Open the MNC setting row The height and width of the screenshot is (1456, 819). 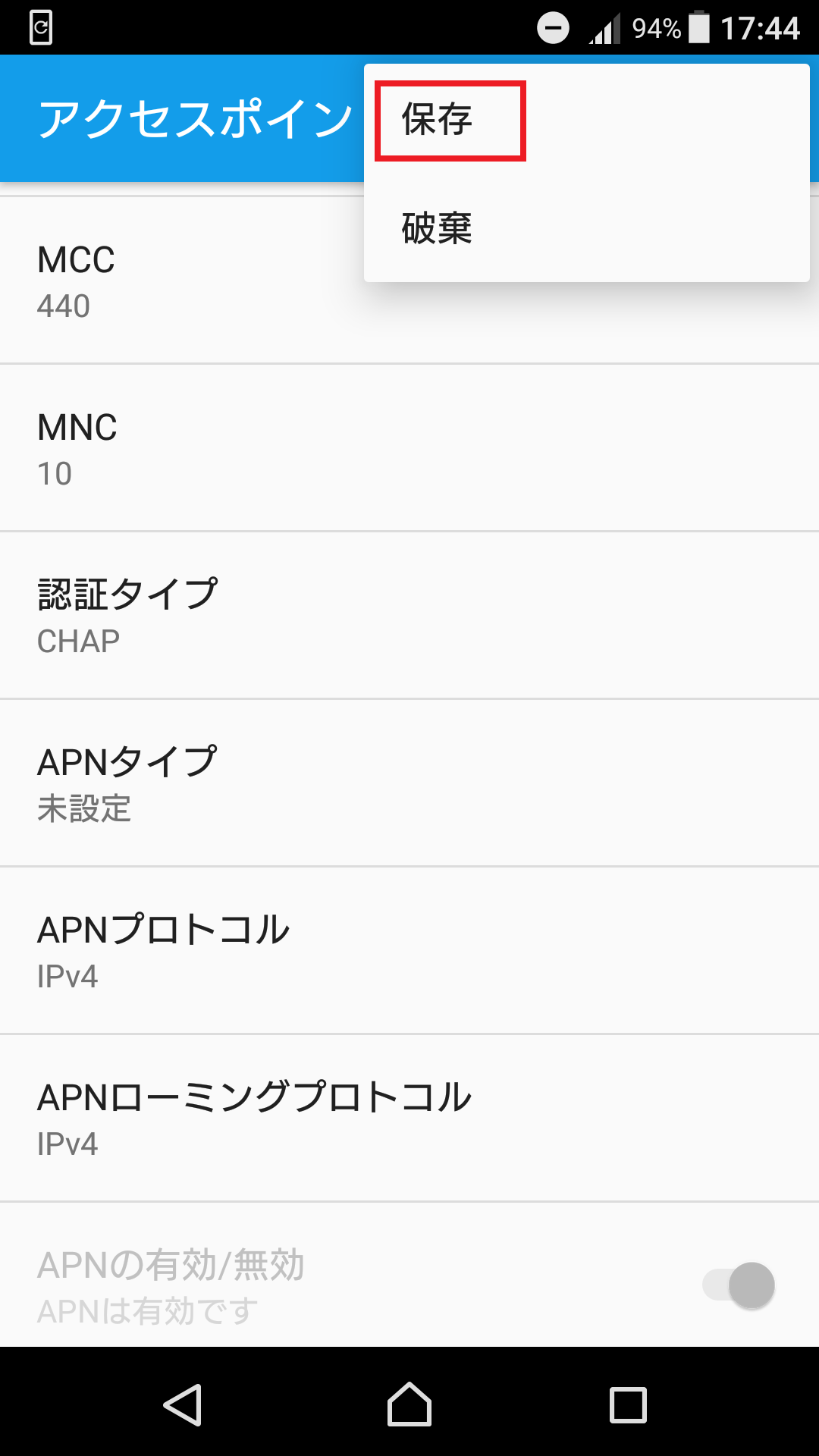tap(409, 449)
